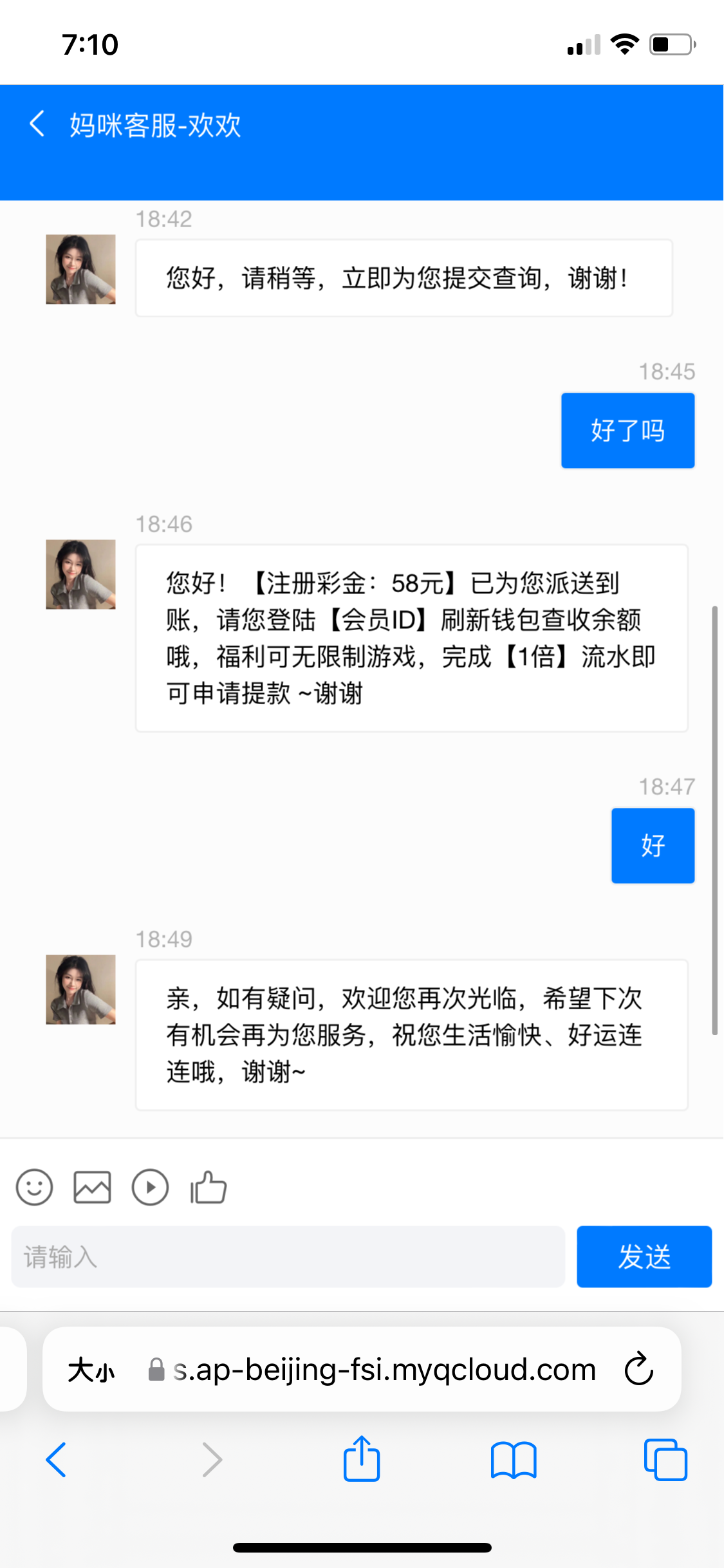The width and height of the screenshot is (724, 1568).
Task: Tap the address bar showing myqcloud.com
Action: point(384,1370)
